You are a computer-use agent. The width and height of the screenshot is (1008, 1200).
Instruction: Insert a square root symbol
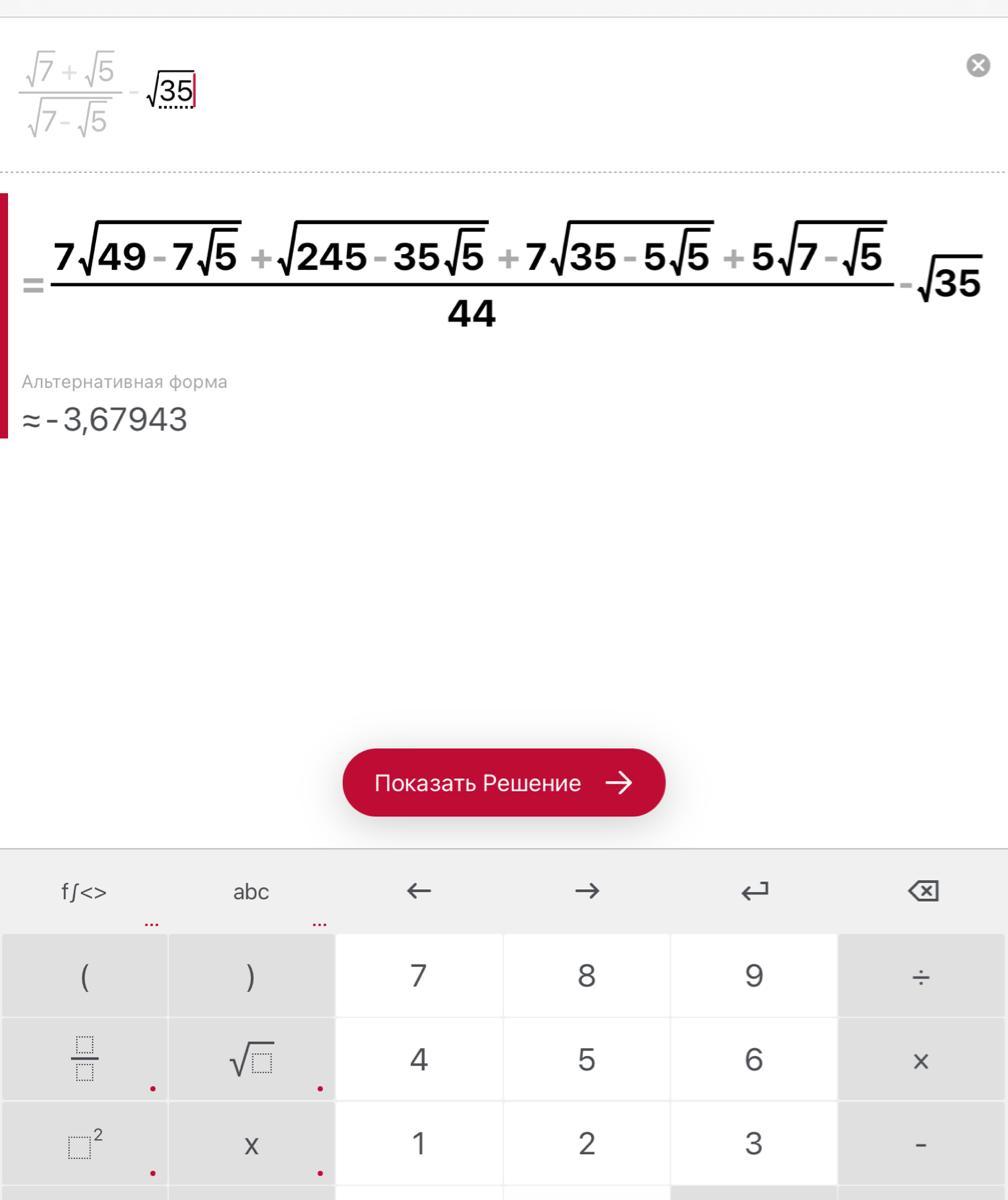[251, 1059]
